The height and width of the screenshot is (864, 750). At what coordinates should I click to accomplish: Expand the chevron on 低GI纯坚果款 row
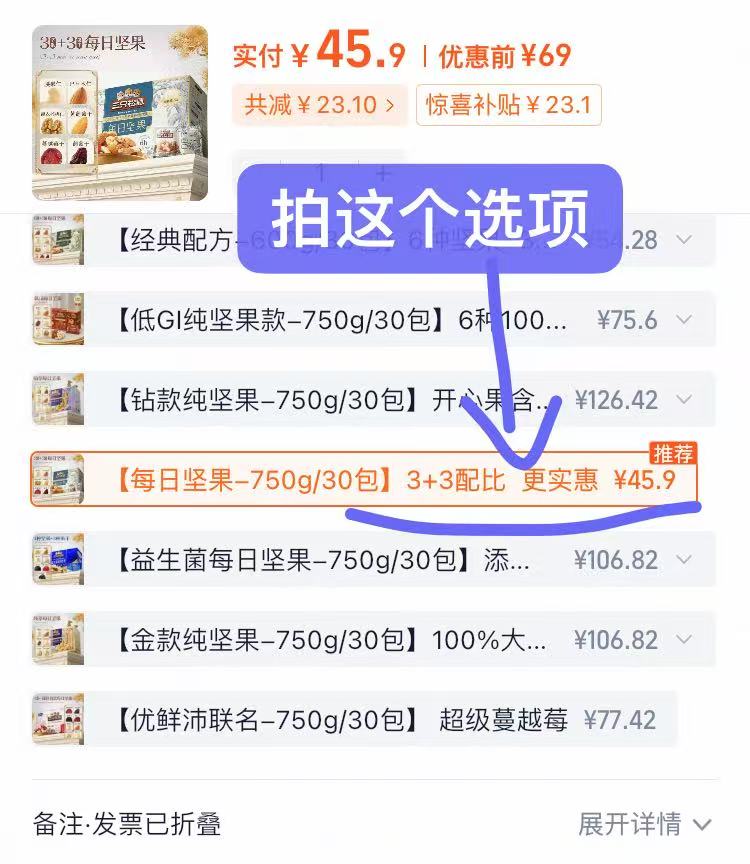pyautogui.click(x=685, y=320)
